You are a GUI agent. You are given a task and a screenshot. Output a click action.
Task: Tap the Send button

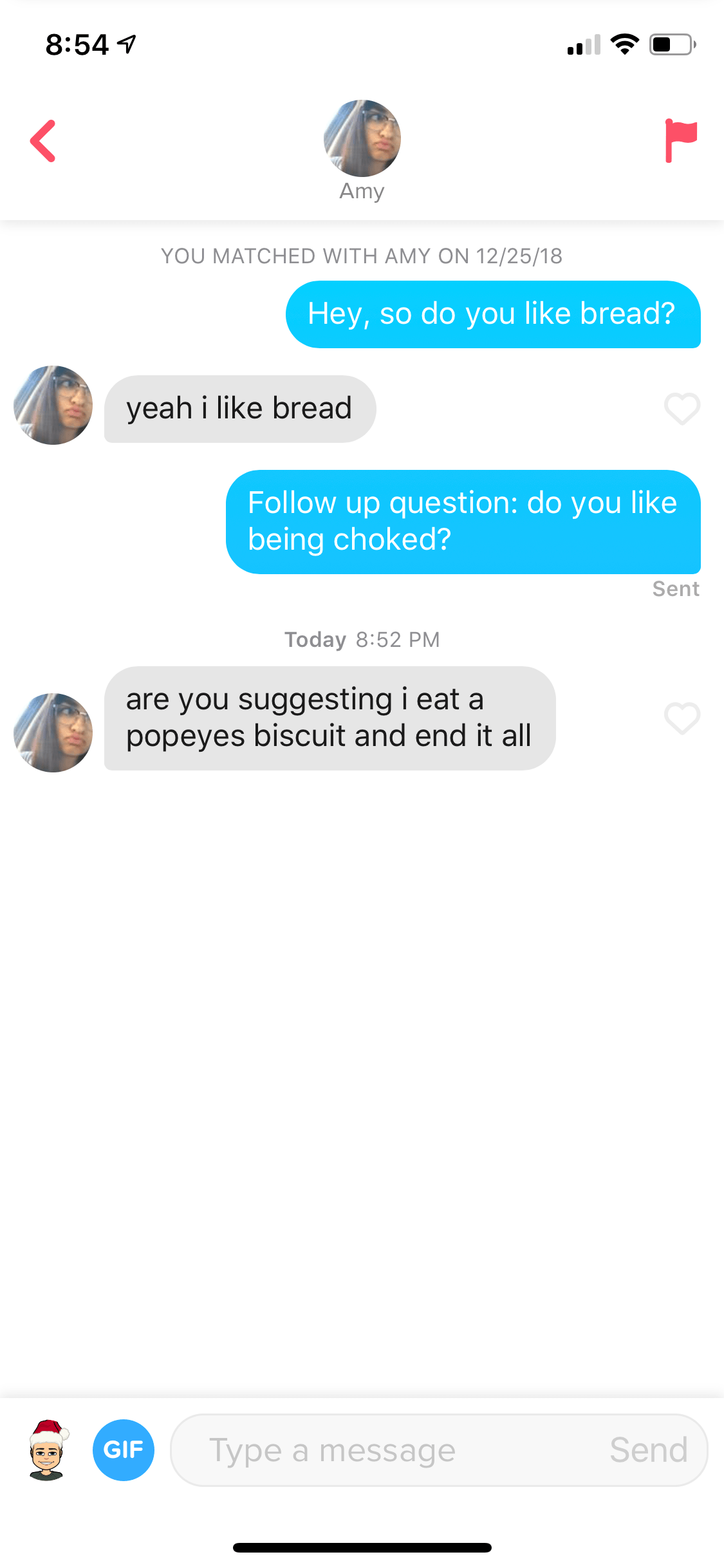pyautogui.click(x=648, y=1450)
